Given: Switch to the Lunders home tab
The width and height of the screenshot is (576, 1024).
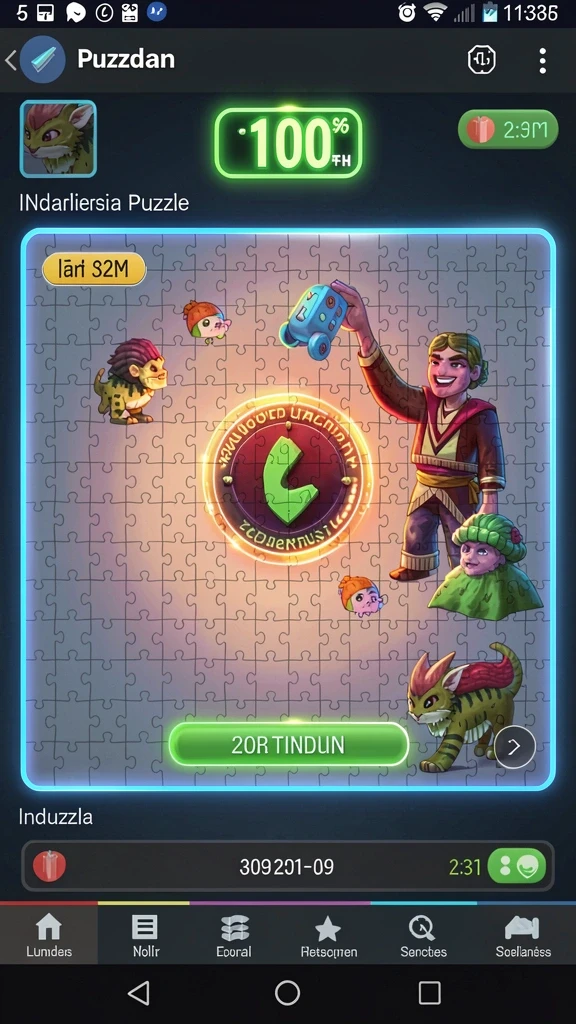Looking at the screenshot, I should coord(49,935).
